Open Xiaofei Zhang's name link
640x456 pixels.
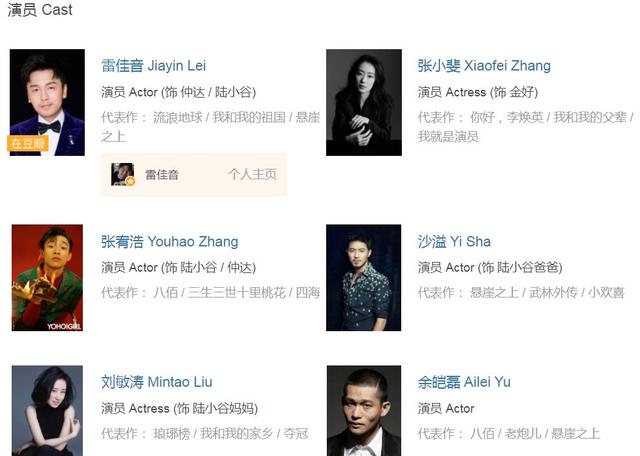tap(484, 66)
